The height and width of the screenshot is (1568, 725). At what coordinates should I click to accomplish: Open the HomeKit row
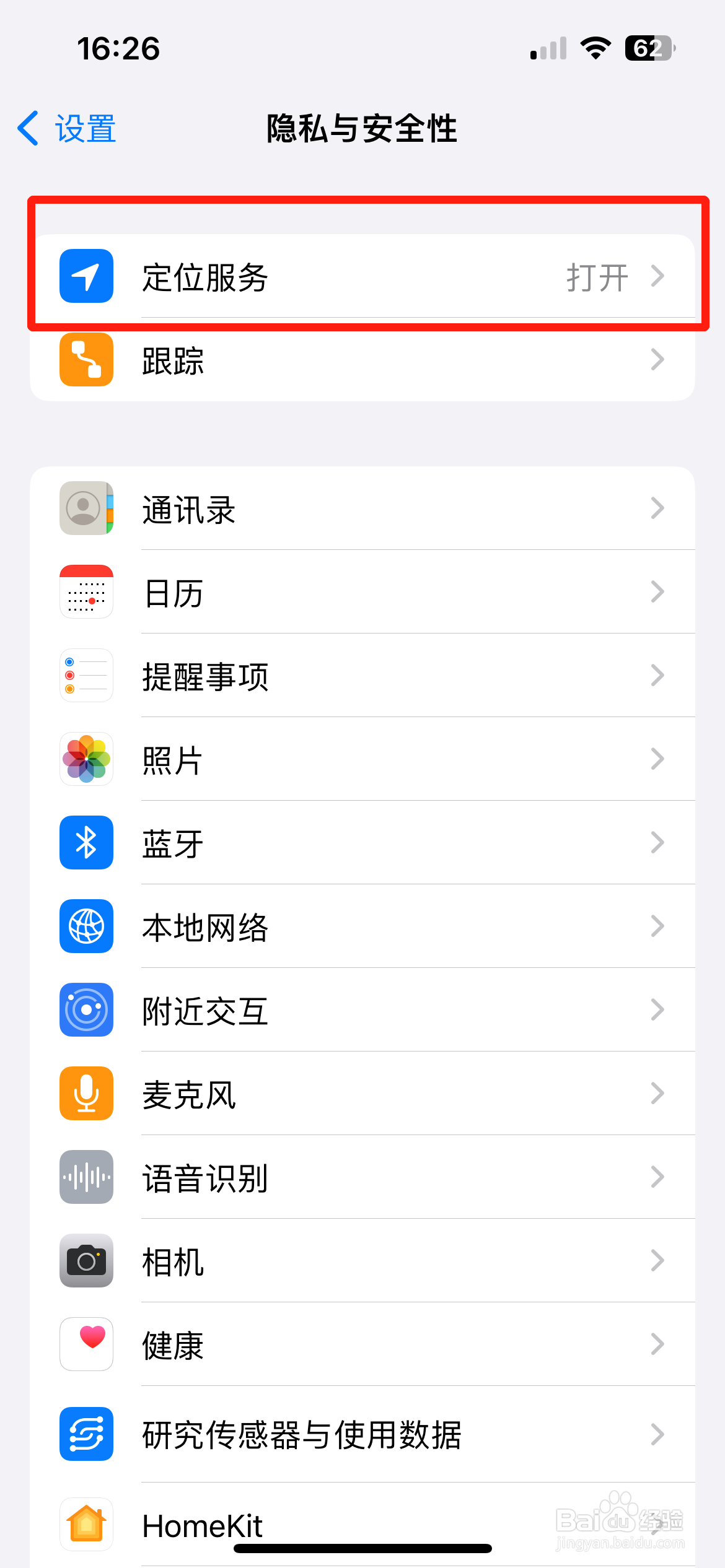362,1525
